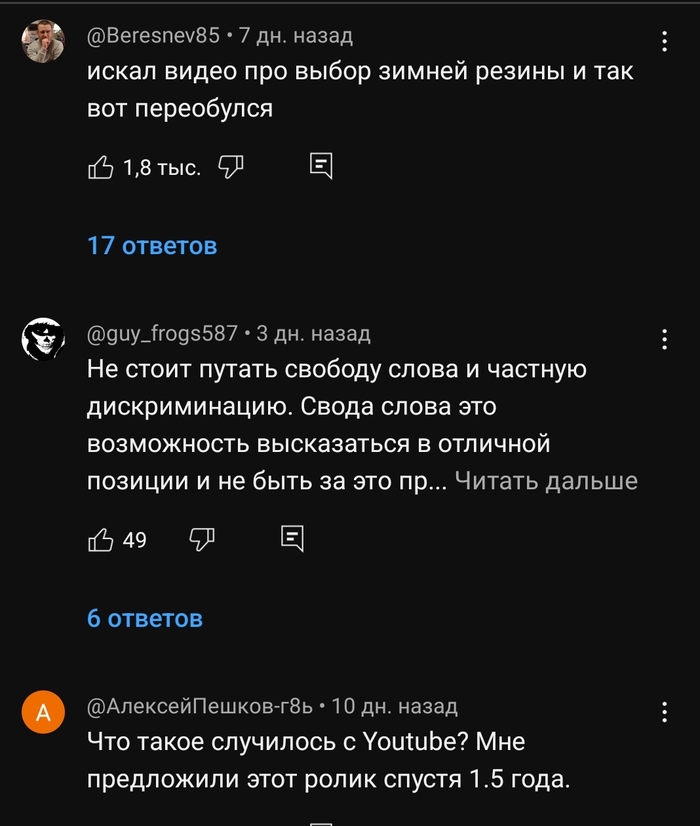700x826 pixels.
Task: Reply to @guy_frogs587's comment
Action: point(292,538)
